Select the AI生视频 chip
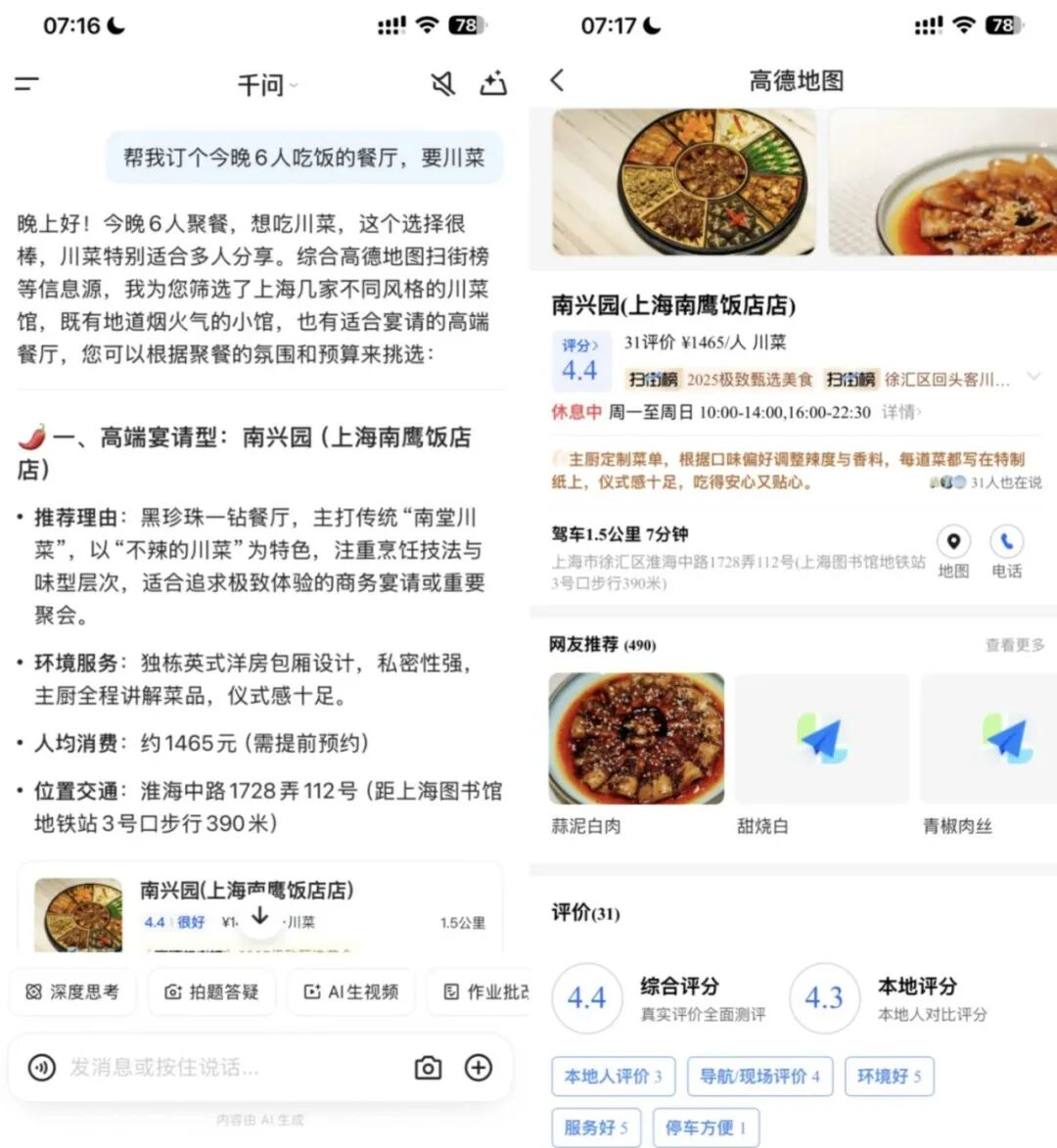 351,991
